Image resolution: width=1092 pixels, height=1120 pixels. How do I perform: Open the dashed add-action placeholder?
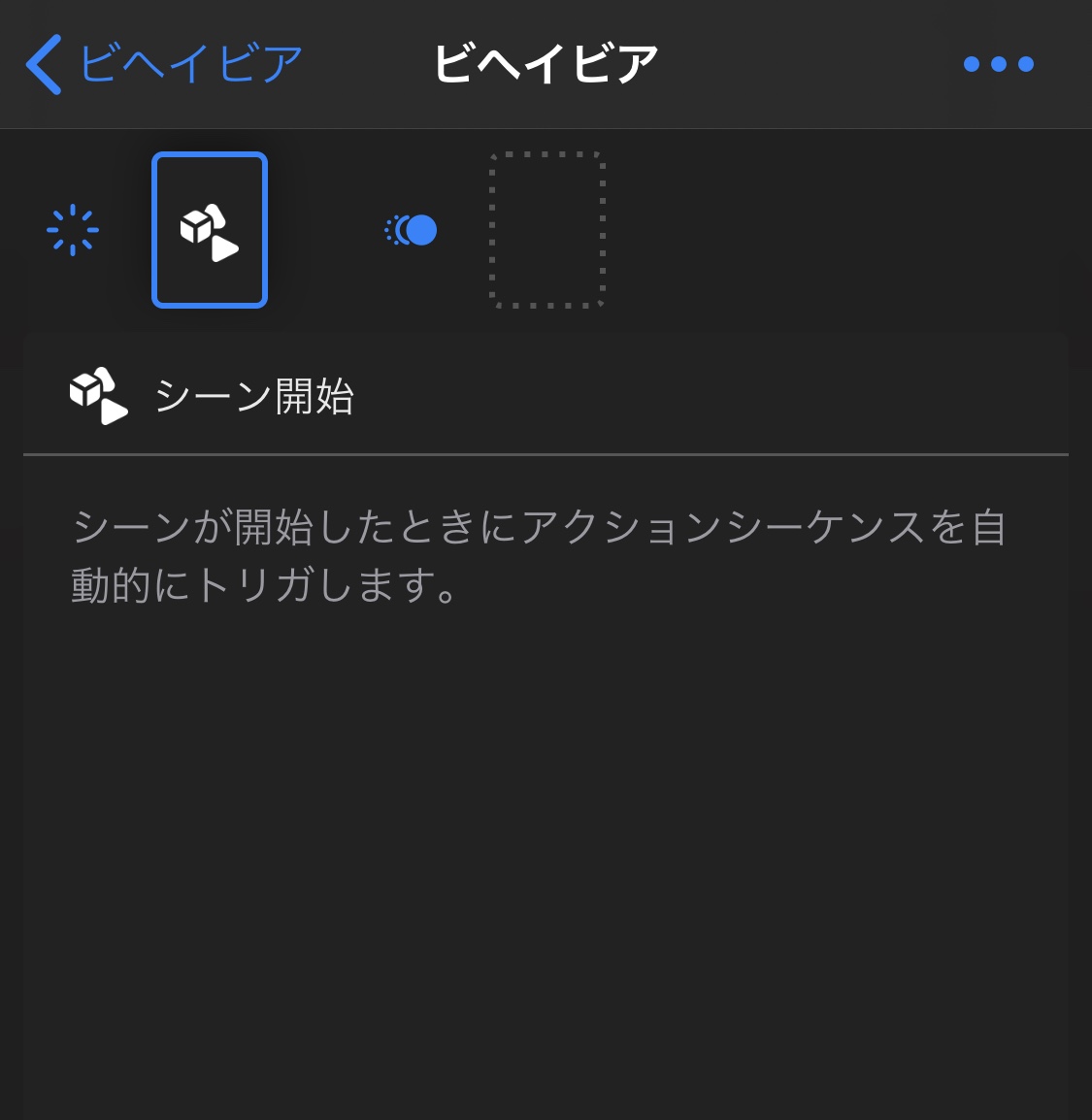point(547,230)
